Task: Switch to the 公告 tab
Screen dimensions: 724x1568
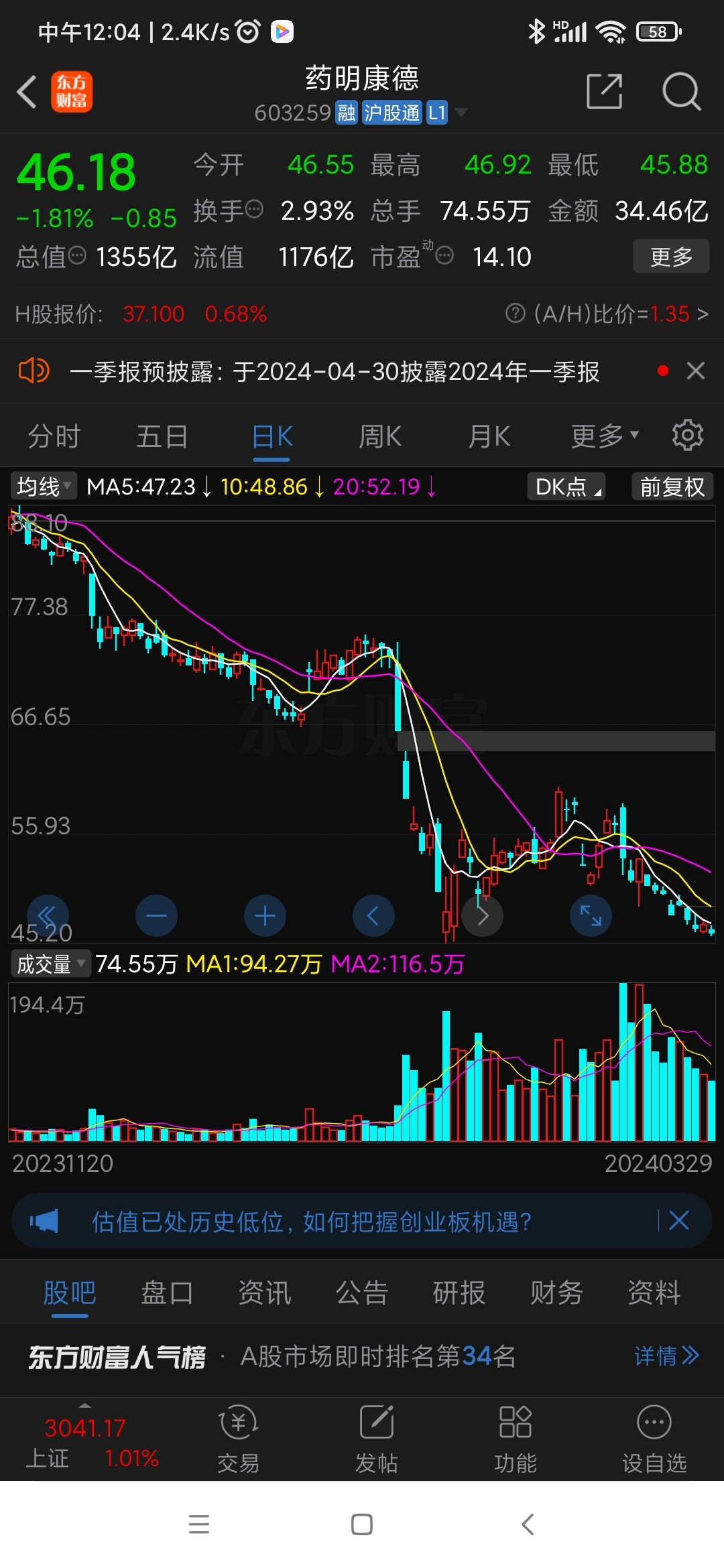Action: 362,1292
